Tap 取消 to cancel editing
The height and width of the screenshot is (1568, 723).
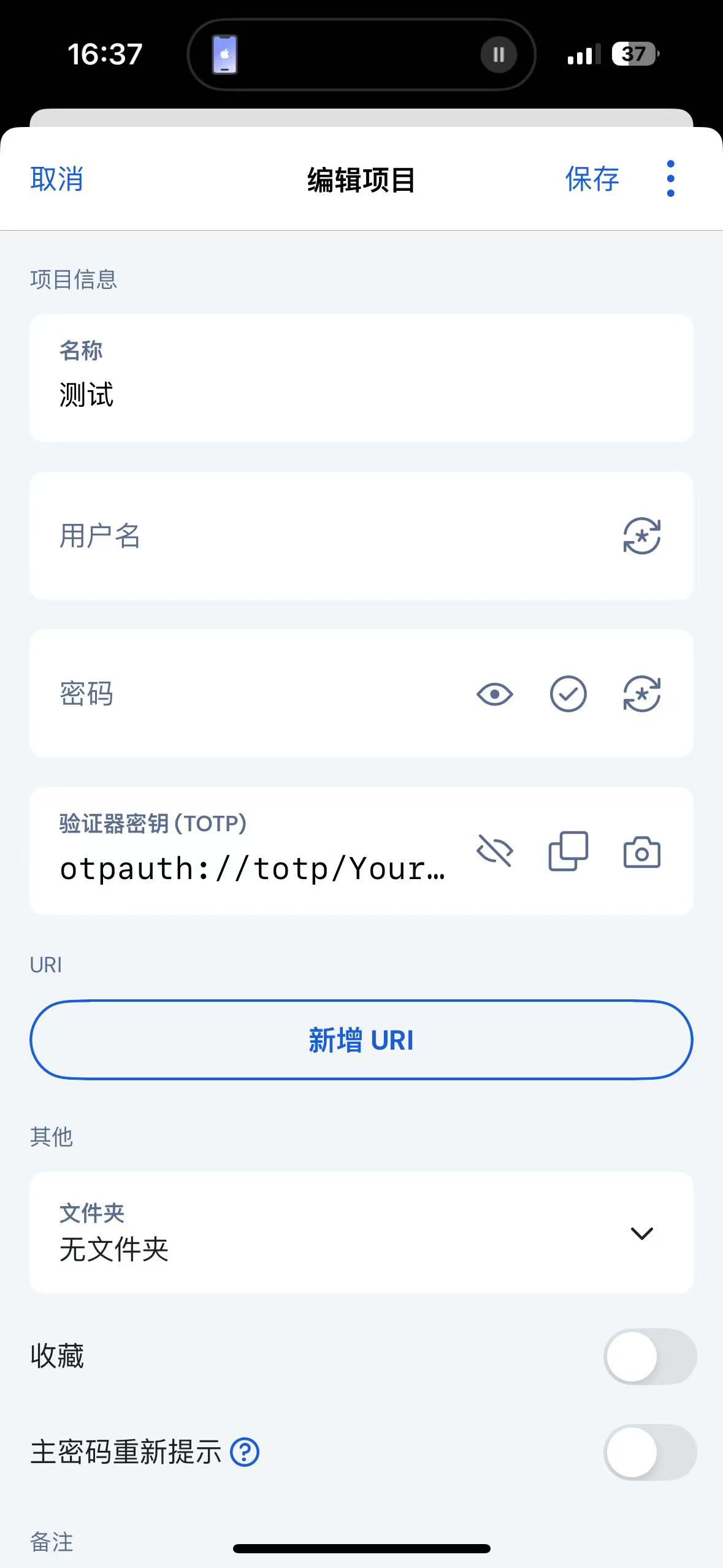click(x=56, y=179)
